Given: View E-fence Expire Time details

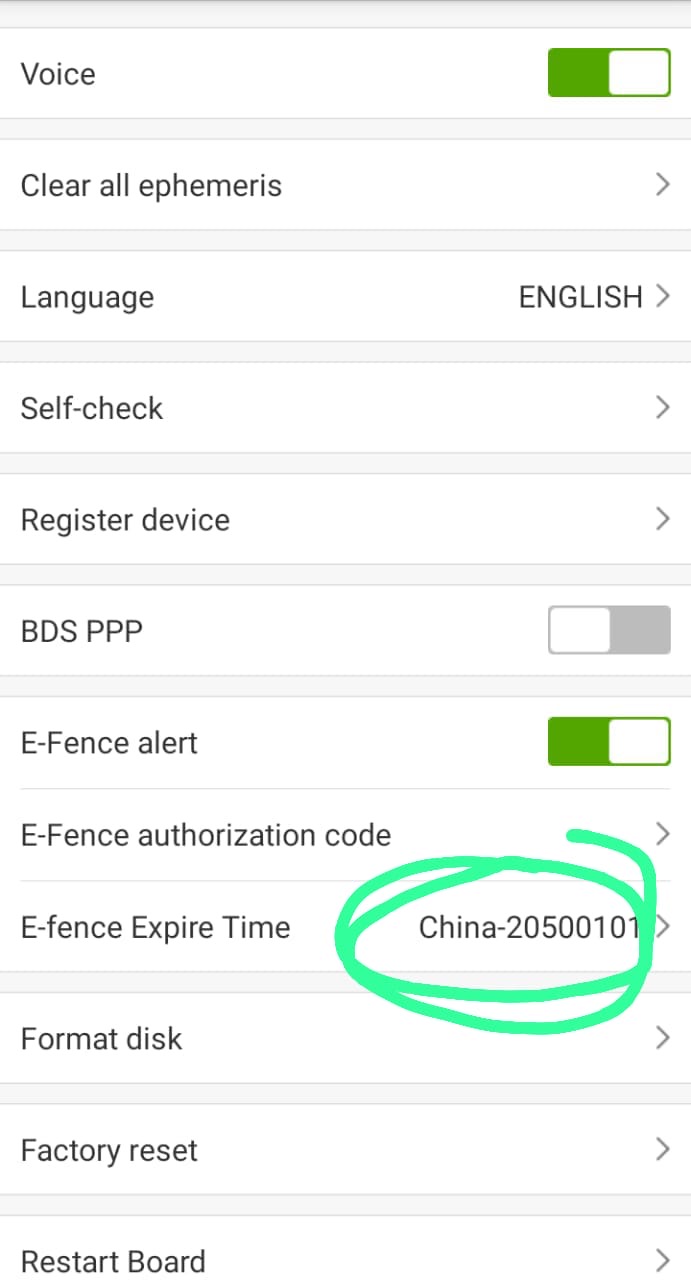Looking at the screenshot, I should [345, 927].
